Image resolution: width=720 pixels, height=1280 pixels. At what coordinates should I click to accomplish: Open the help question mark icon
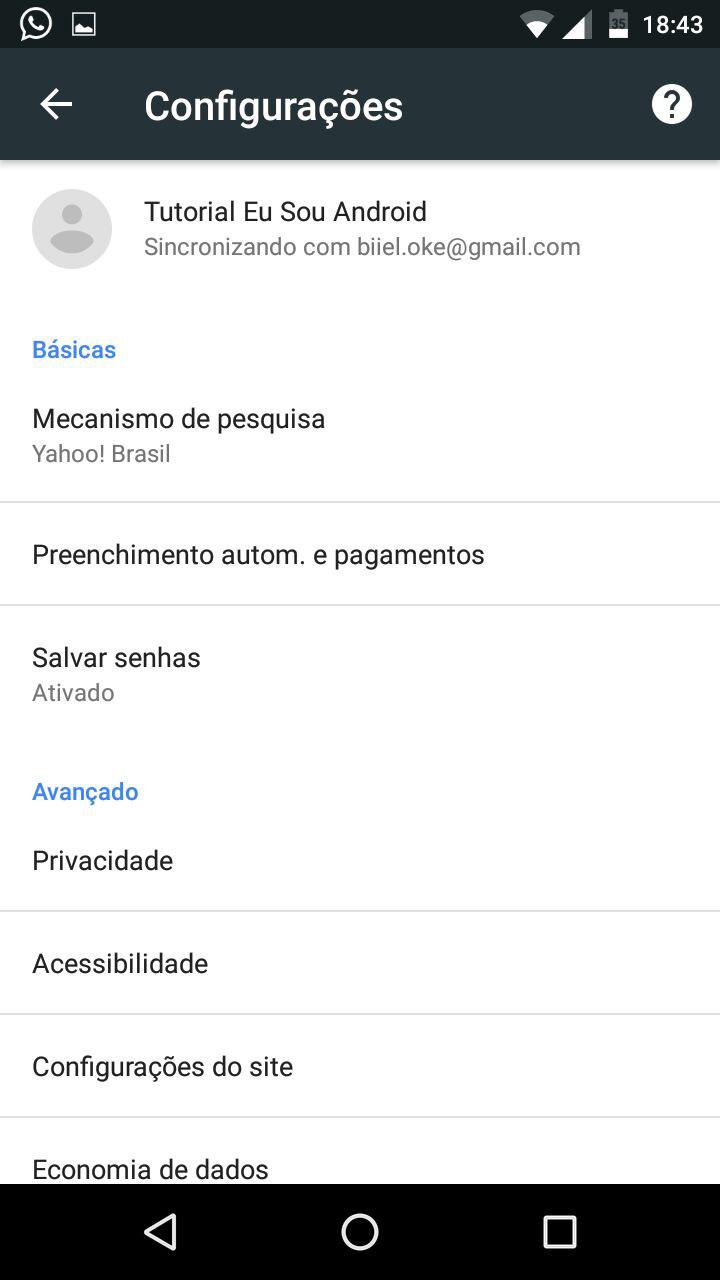[x=671, y=104]
